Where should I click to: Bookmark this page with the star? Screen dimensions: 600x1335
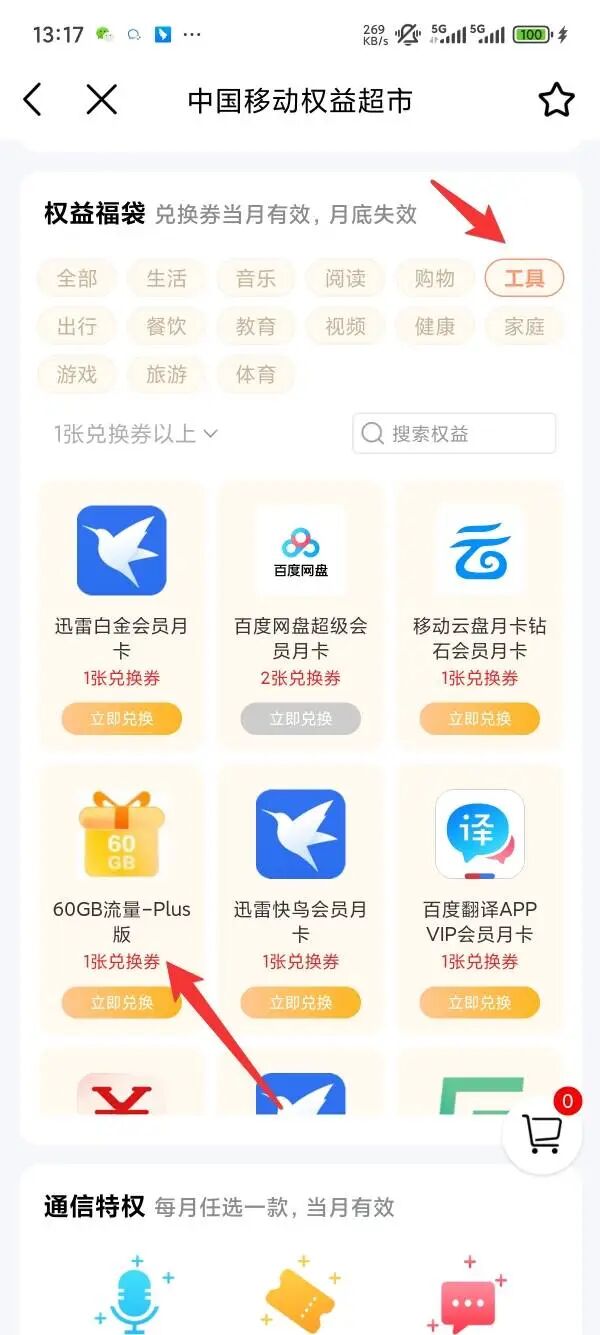[556, 100]
